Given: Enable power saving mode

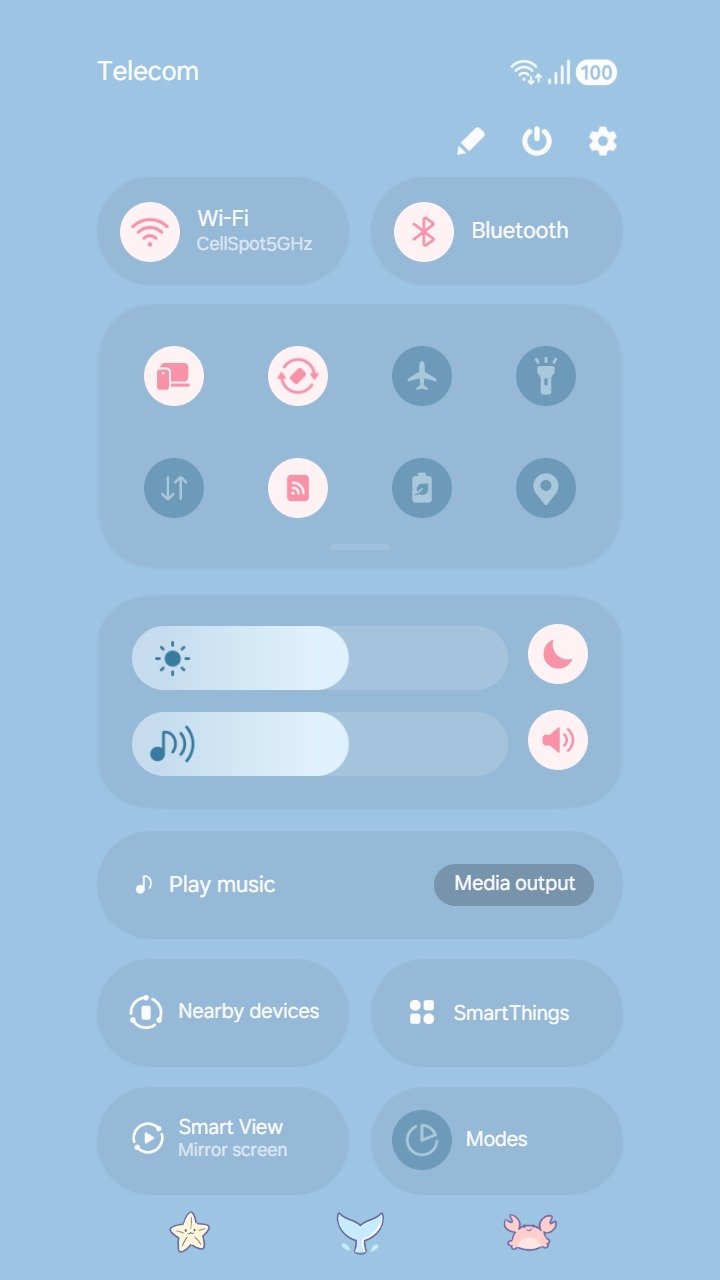Looking at the screenshot, I should 422,488.
